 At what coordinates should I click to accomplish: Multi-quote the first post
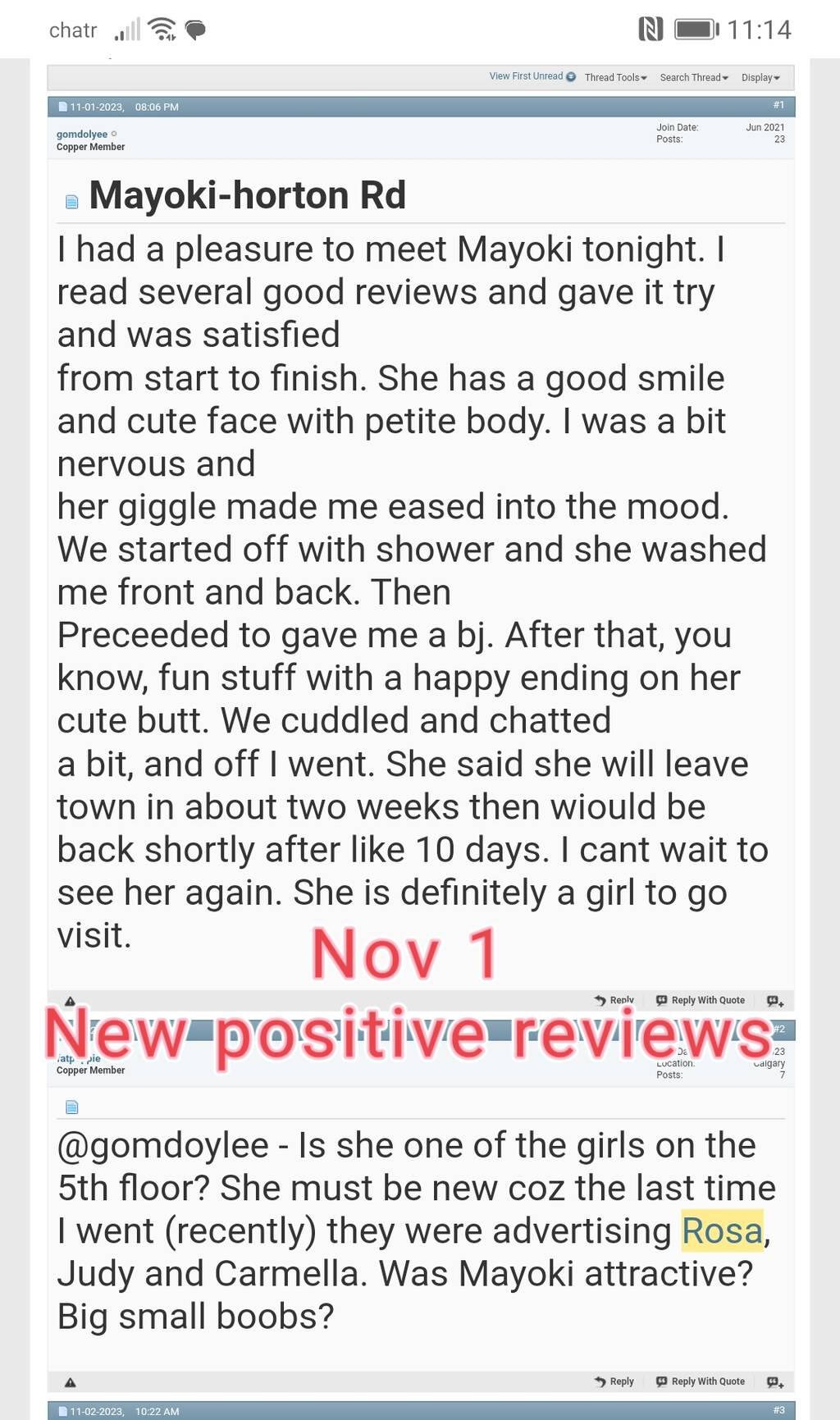pyautogui.click(x=775, y=1001)
